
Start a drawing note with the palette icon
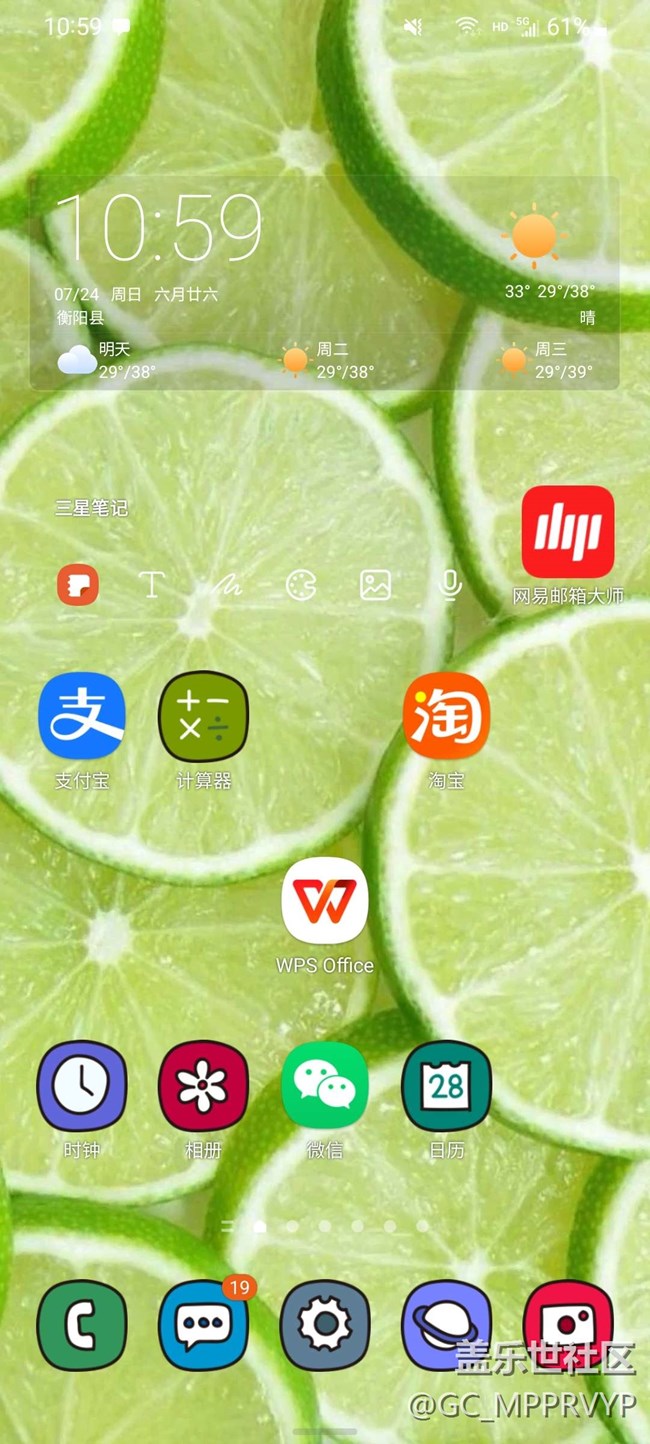pyautogui.click(x=301, y=585)
